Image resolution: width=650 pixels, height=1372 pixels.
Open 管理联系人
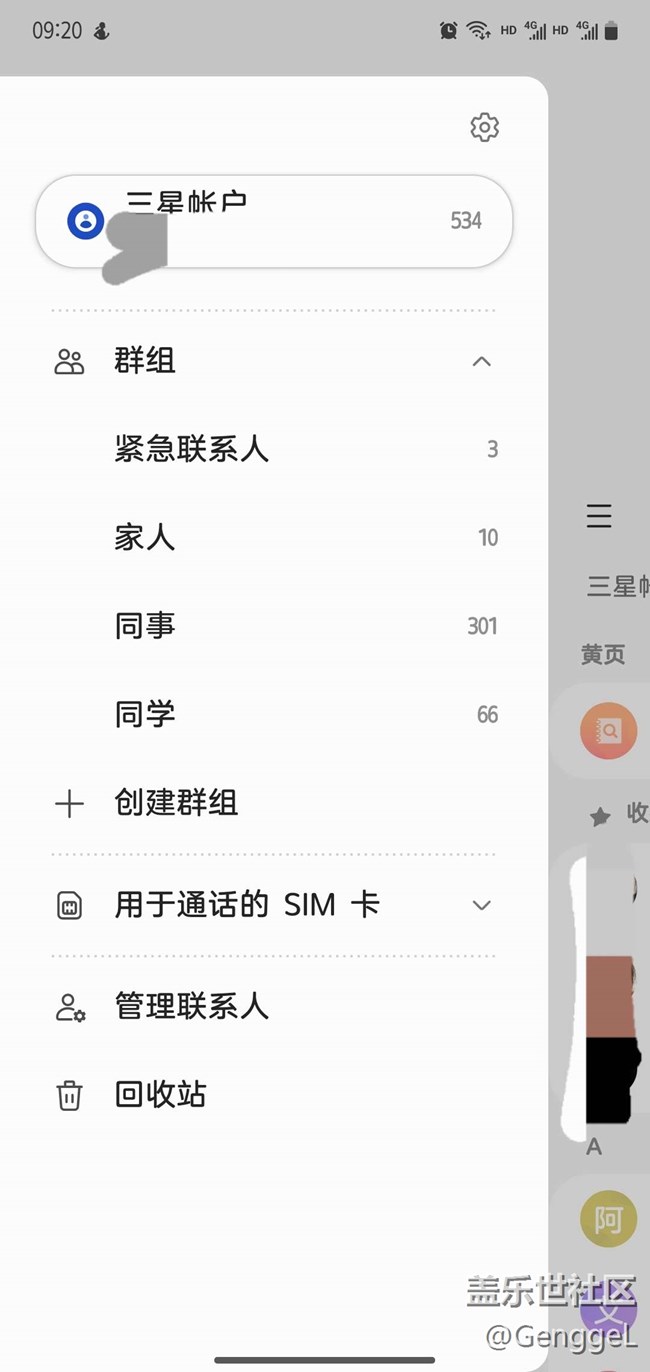[192, 1006]
